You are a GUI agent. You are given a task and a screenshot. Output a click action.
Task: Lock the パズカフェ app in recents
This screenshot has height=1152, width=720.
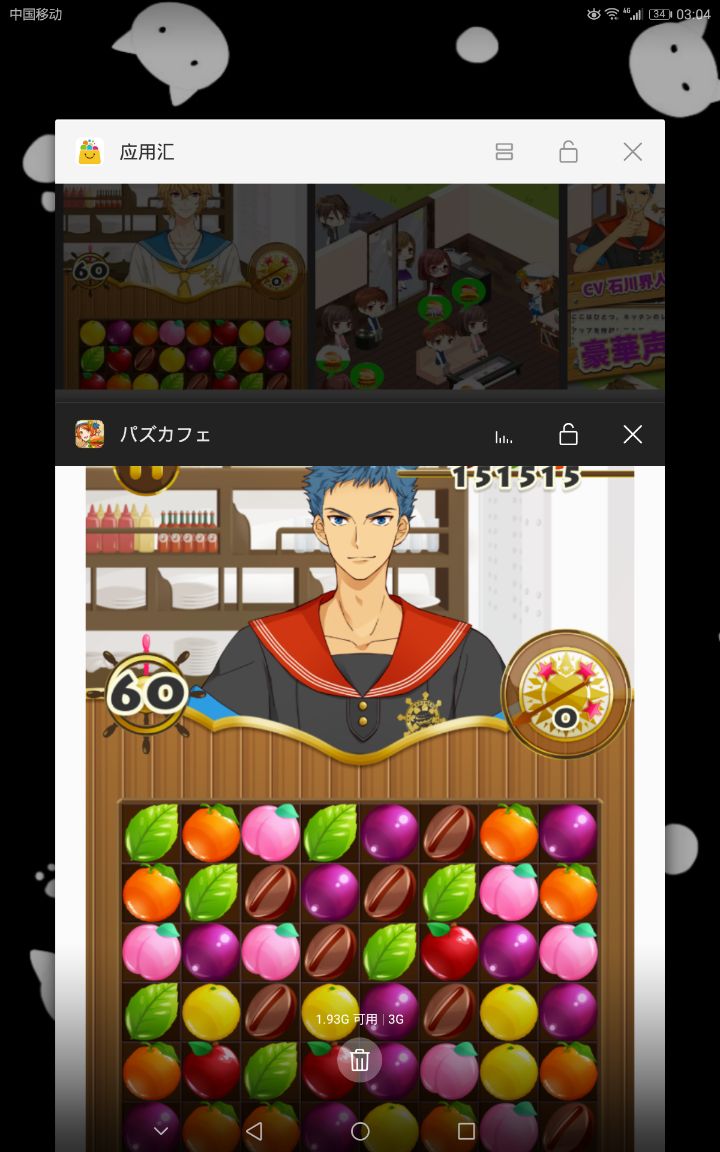pos(568,434)
